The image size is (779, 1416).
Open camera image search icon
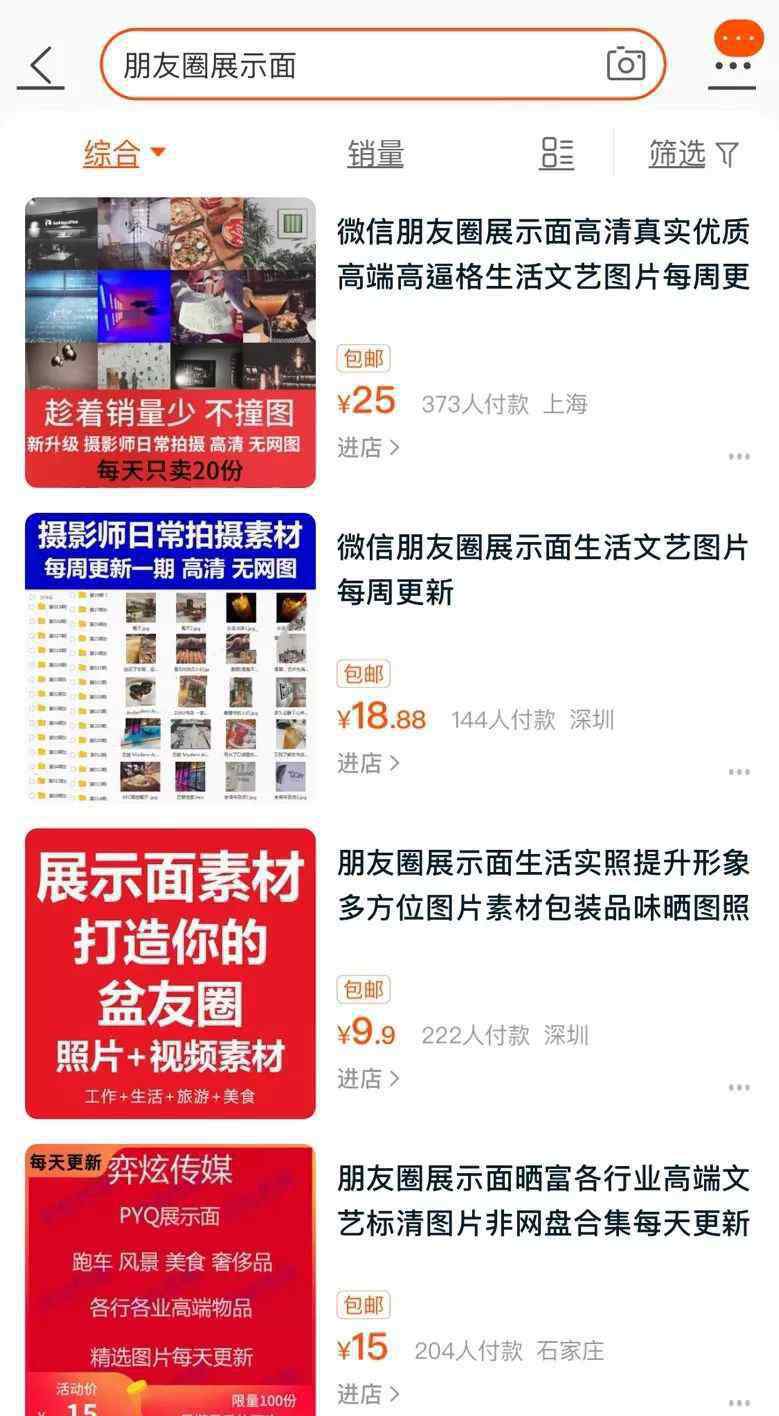(626, 64)
